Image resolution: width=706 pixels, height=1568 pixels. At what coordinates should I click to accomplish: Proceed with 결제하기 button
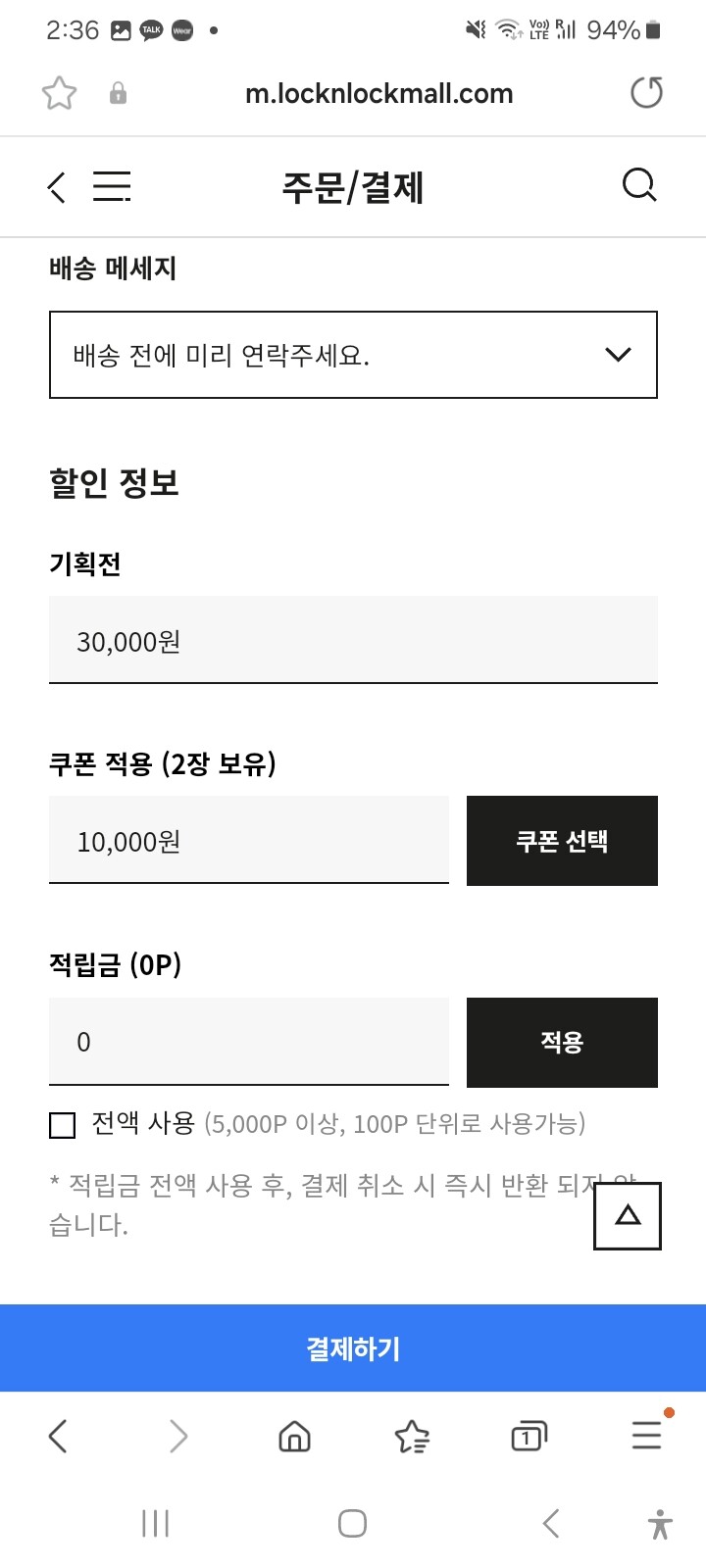coord(353,1348)
